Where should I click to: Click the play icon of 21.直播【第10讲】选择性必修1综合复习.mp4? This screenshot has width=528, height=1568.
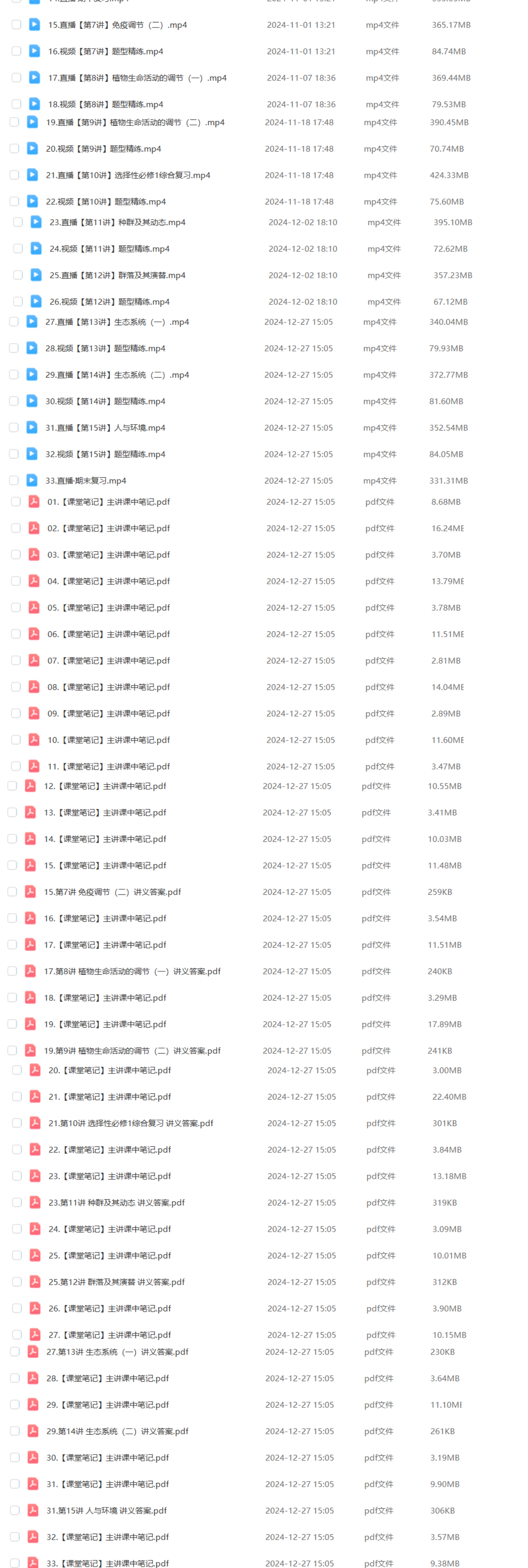pos(32,175)
